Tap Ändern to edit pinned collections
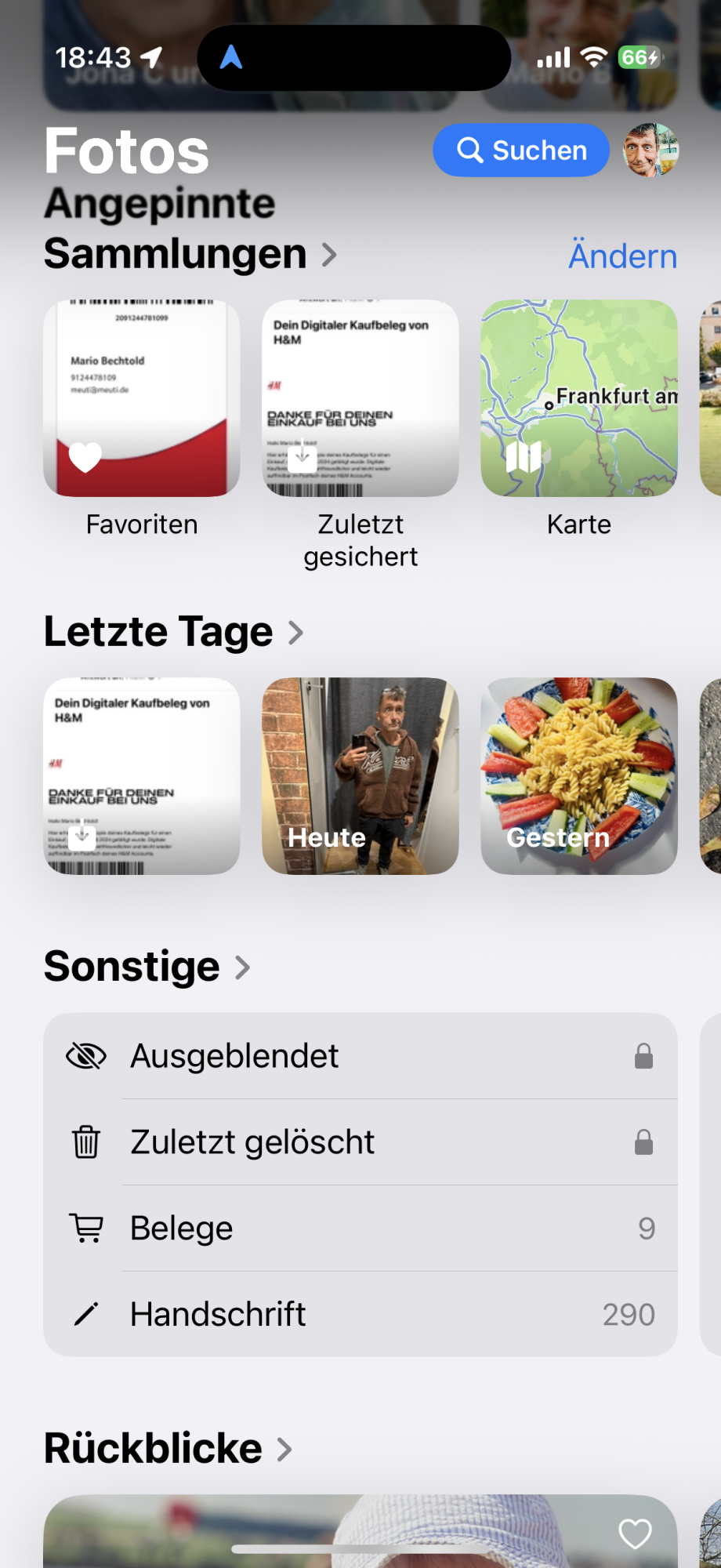The width and height of the screenshot is (721, 1568). point(622,256)
